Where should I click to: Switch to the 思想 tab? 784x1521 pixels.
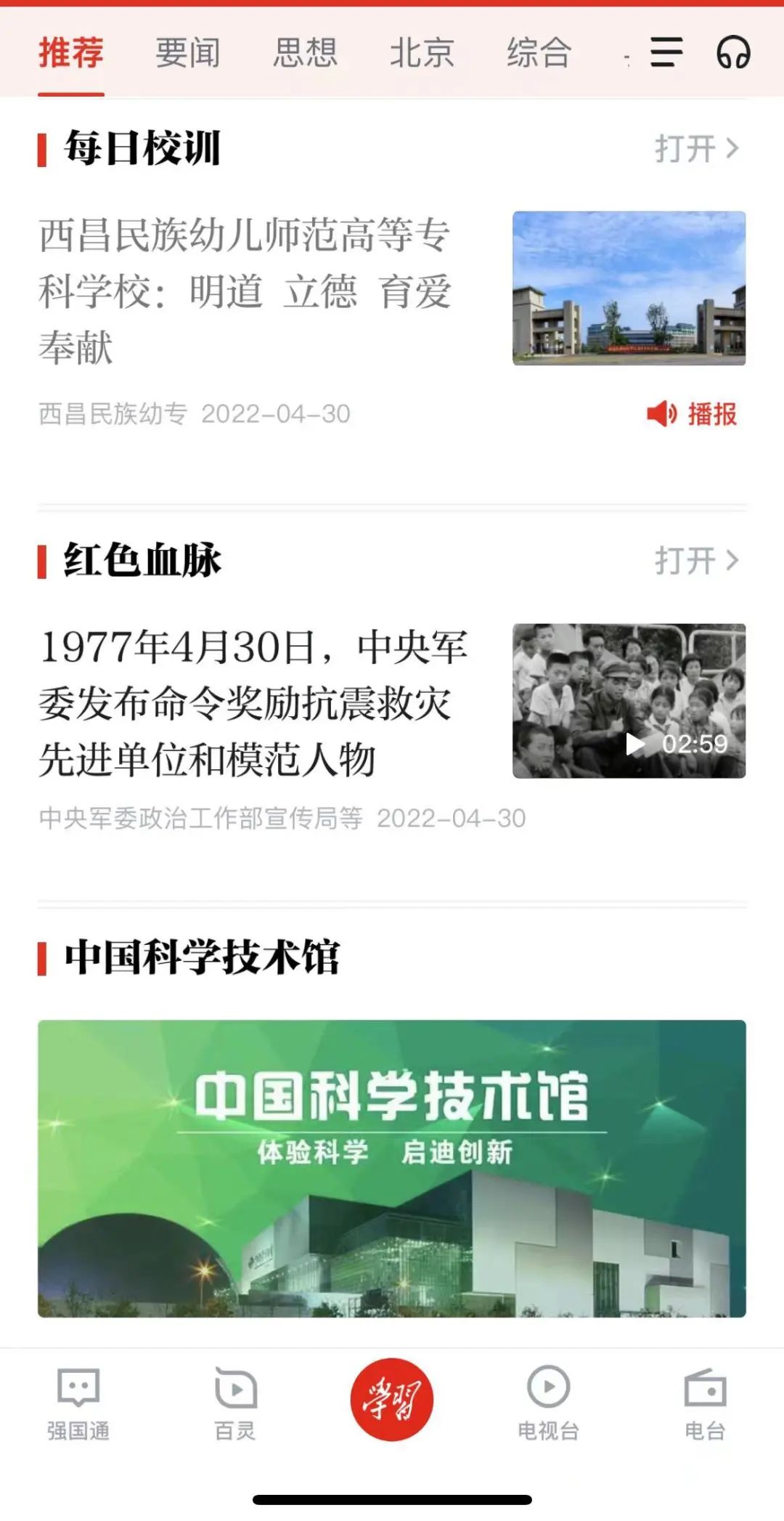pos(305,53)
